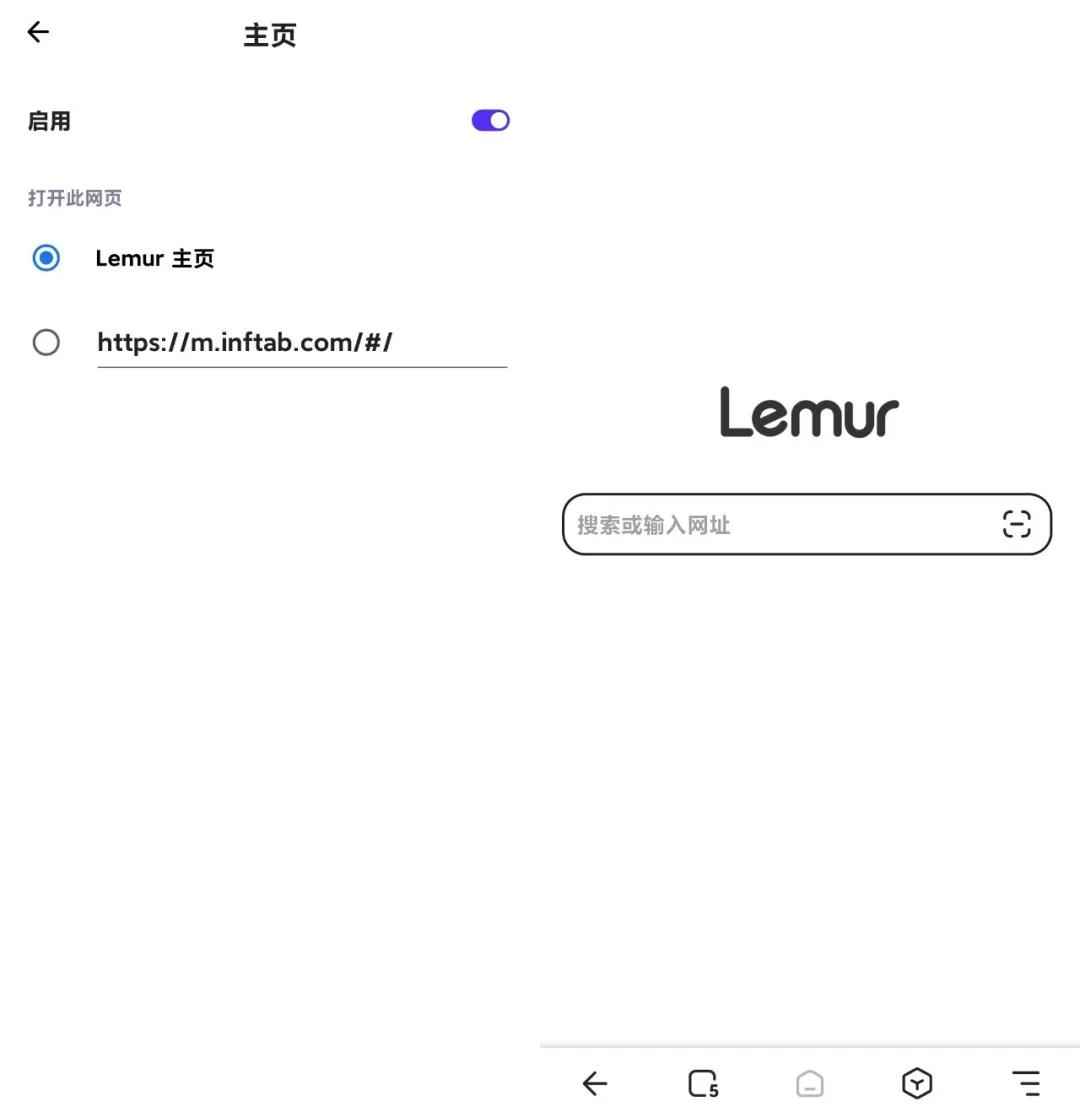1080x1118 pixels.
Task: Open the browser menu icon
Action: pyautogui.click(x=1026, y=1083)
